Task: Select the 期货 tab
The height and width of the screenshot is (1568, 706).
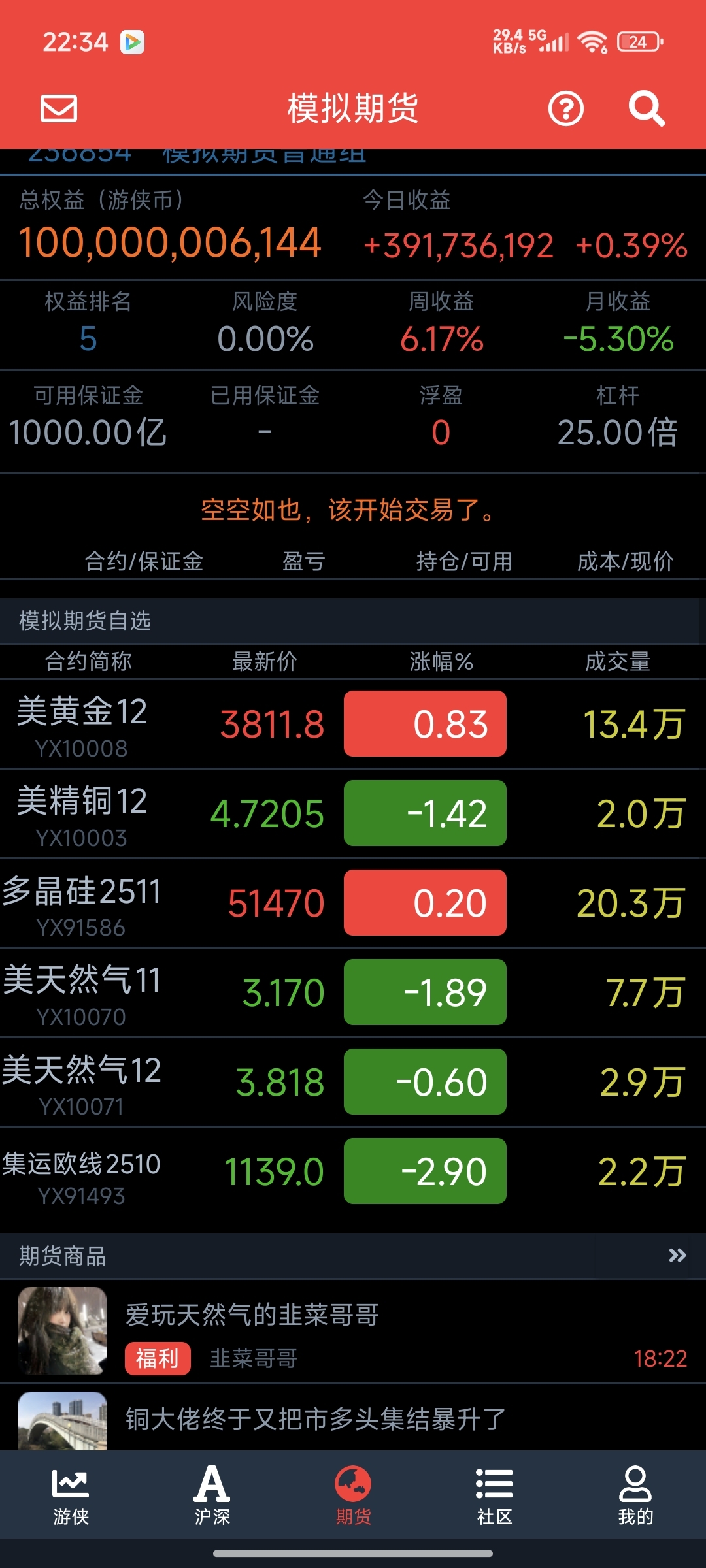Action: tap(353, 1496)
